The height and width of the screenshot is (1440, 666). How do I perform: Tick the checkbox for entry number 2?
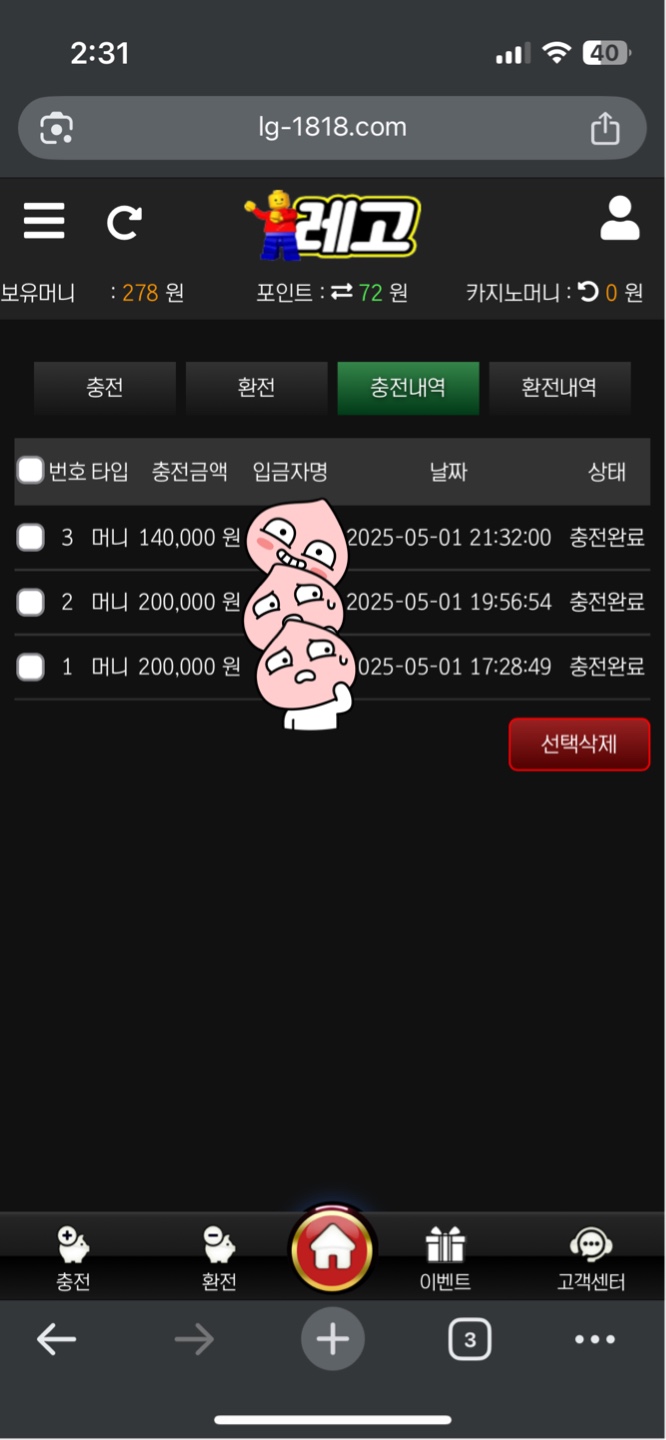pos(31,602)
